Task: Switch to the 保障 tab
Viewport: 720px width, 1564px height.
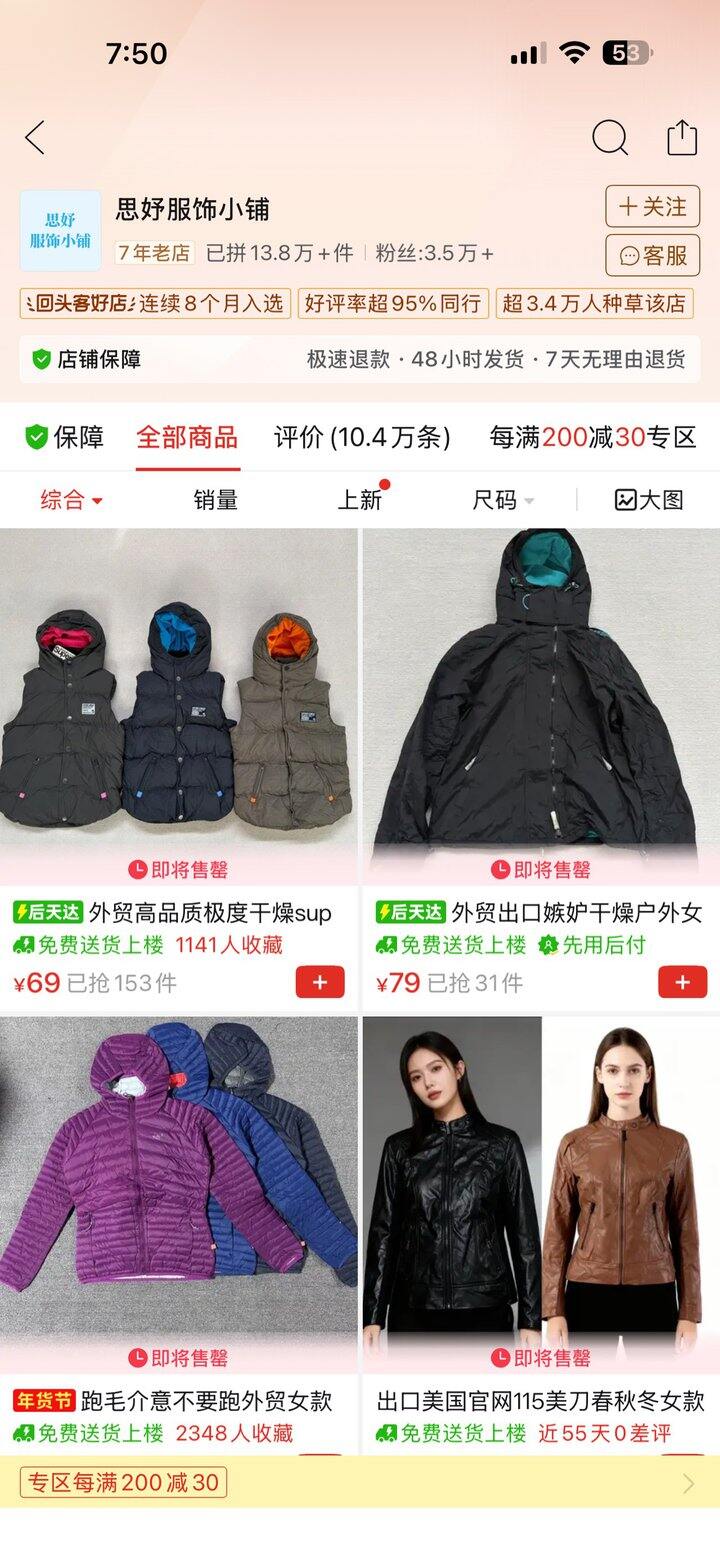Action: [x=65, y=437]
